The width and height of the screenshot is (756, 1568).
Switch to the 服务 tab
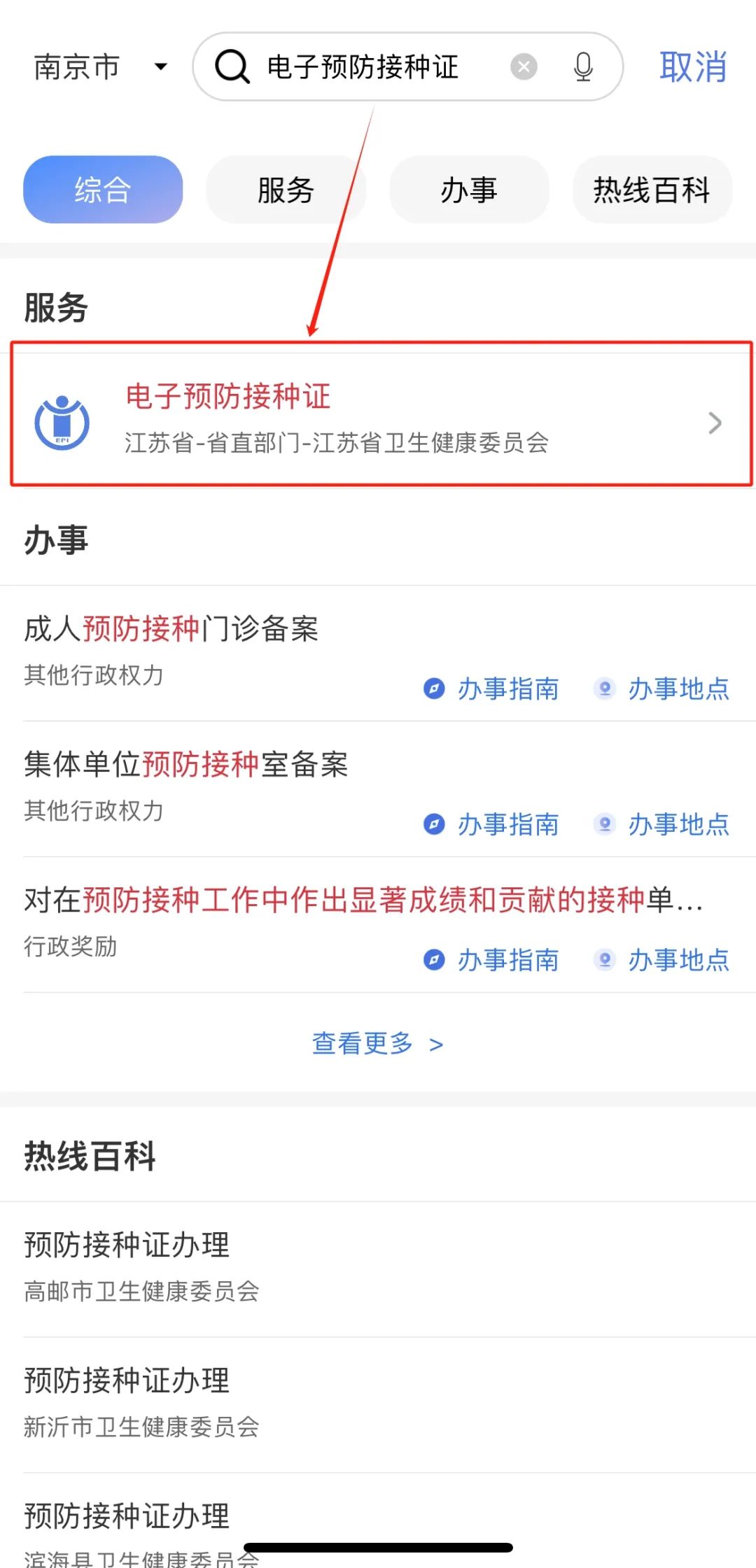[x=286, y=190]
